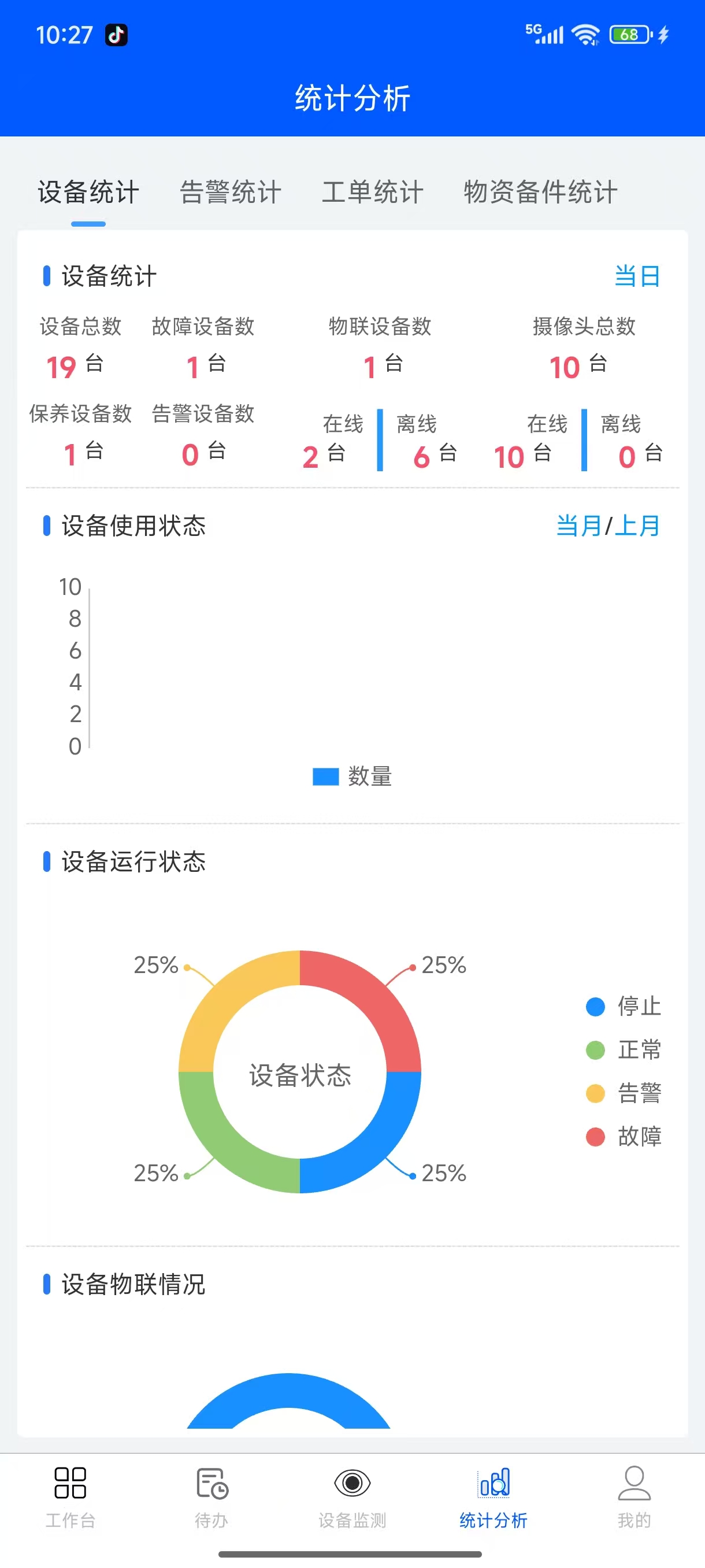The height and width of the screenshot is (1568, 705).
Task: Open the 工单统计 tab
Action: [372, 193]
